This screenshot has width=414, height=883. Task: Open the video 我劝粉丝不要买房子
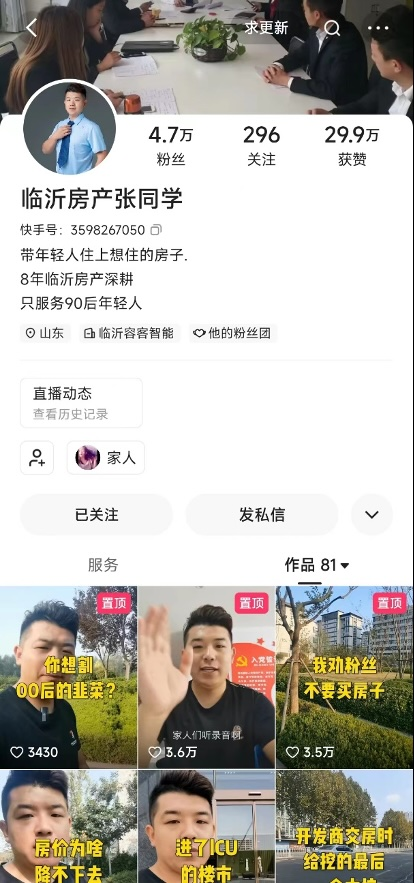345,677
